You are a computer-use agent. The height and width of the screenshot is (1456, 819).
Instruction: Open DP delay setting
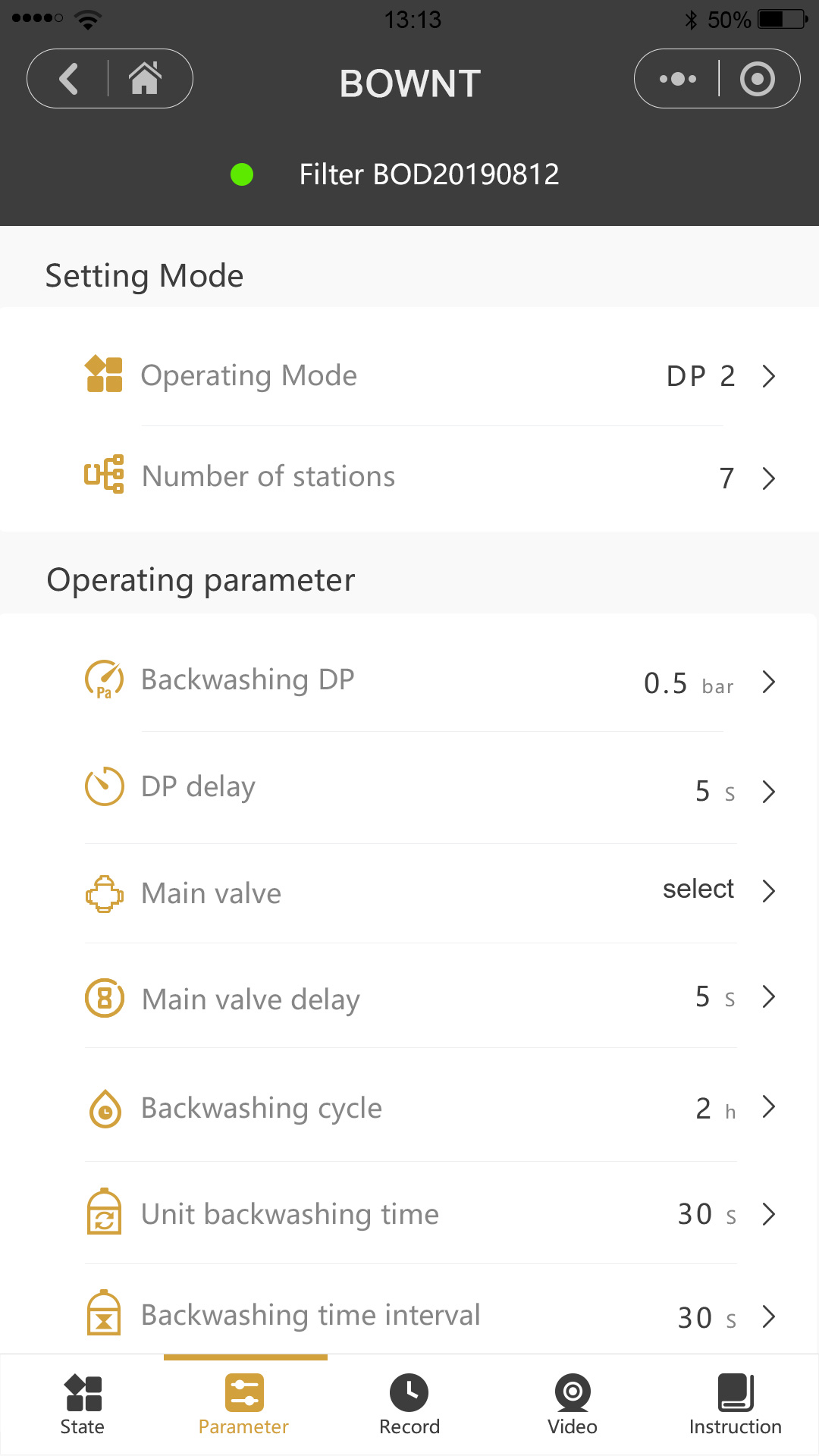click(x=409, y=788)
